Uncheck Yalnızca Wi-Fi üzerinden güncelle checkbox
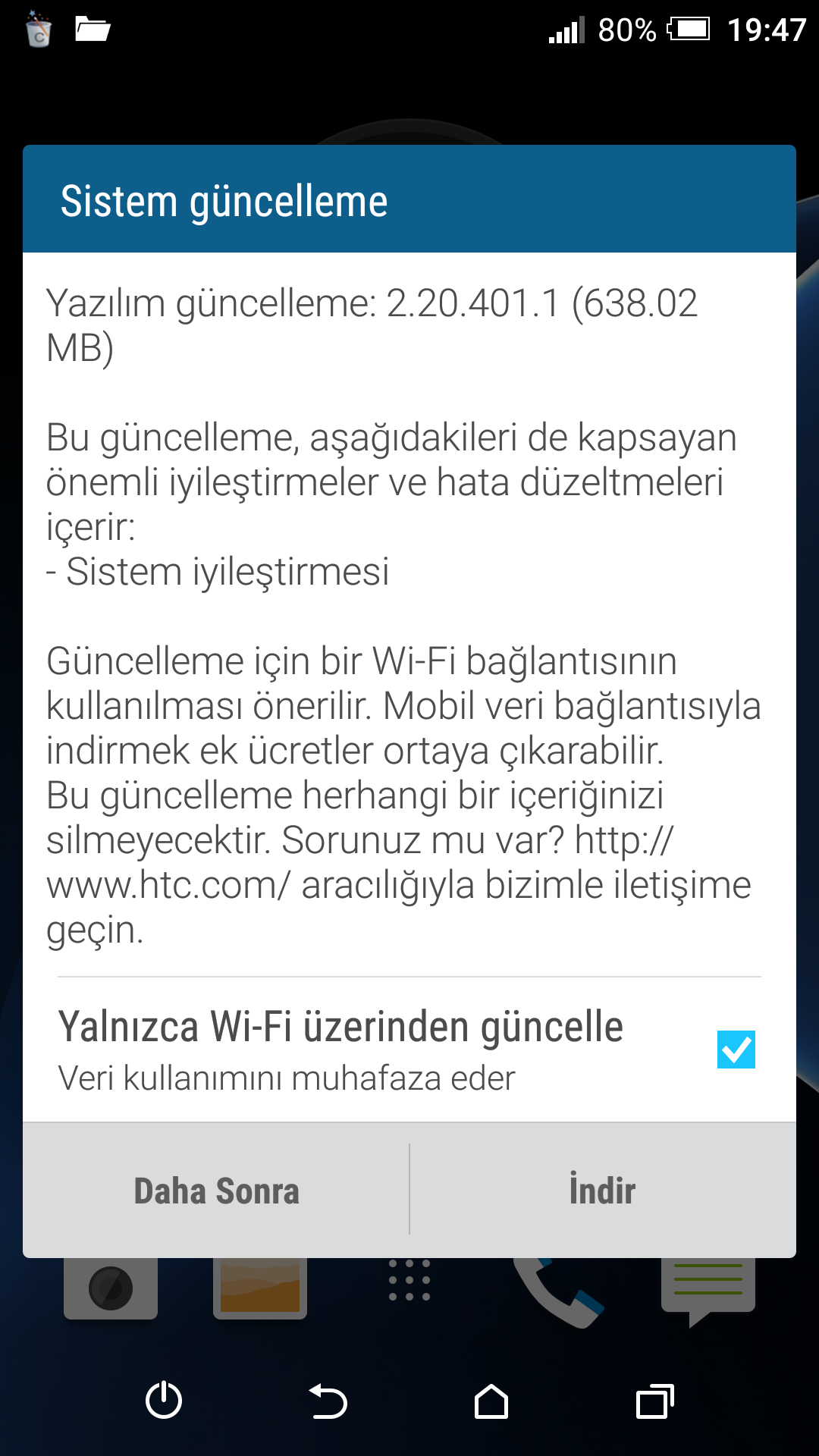Screen dimensions: 819x1456 (736, 1050)
